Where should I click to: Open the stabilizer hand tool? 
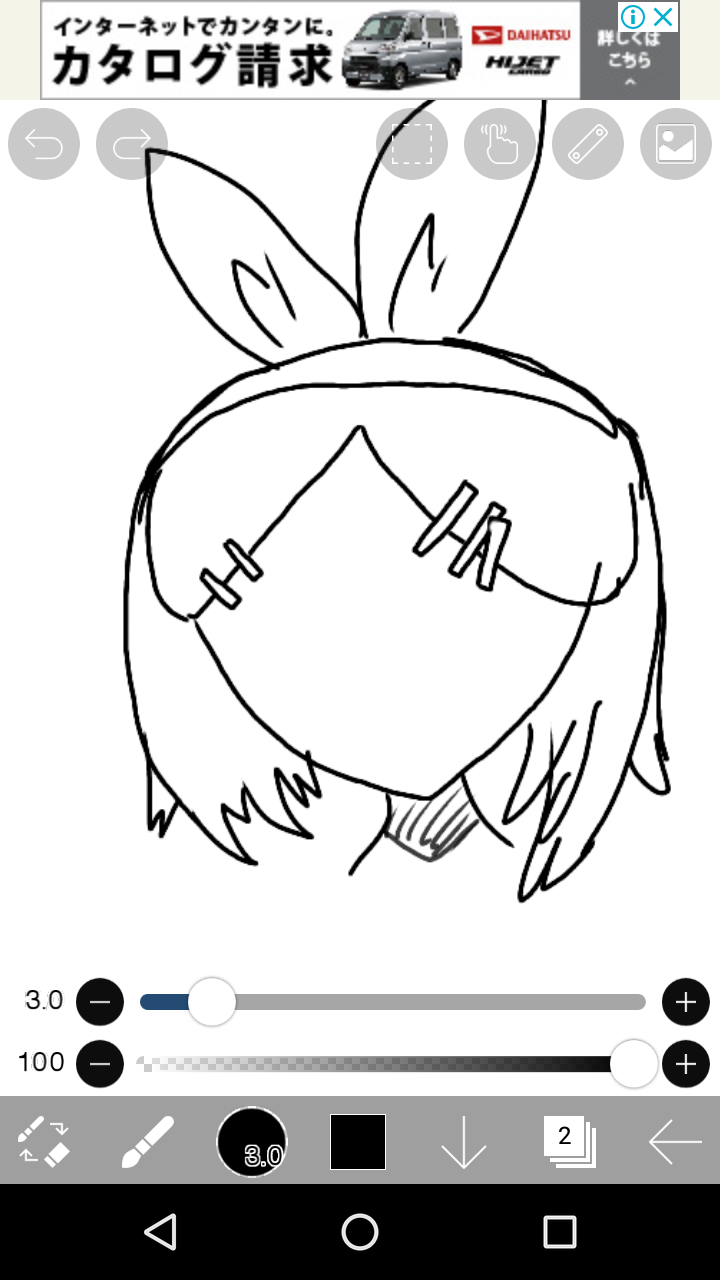[x=500, y=144]
